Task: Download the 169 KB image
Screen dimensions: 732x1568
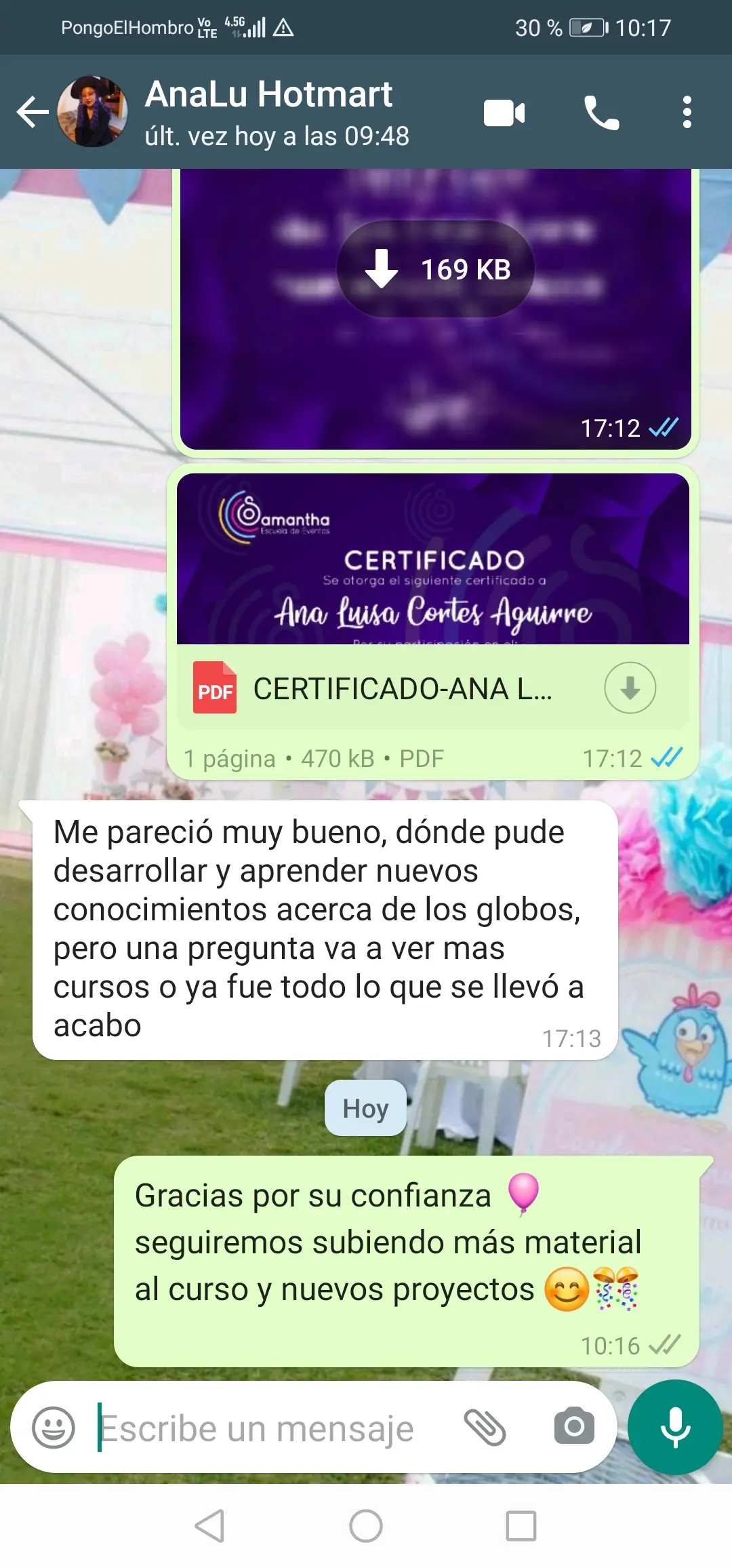Action: coord(435,269)
